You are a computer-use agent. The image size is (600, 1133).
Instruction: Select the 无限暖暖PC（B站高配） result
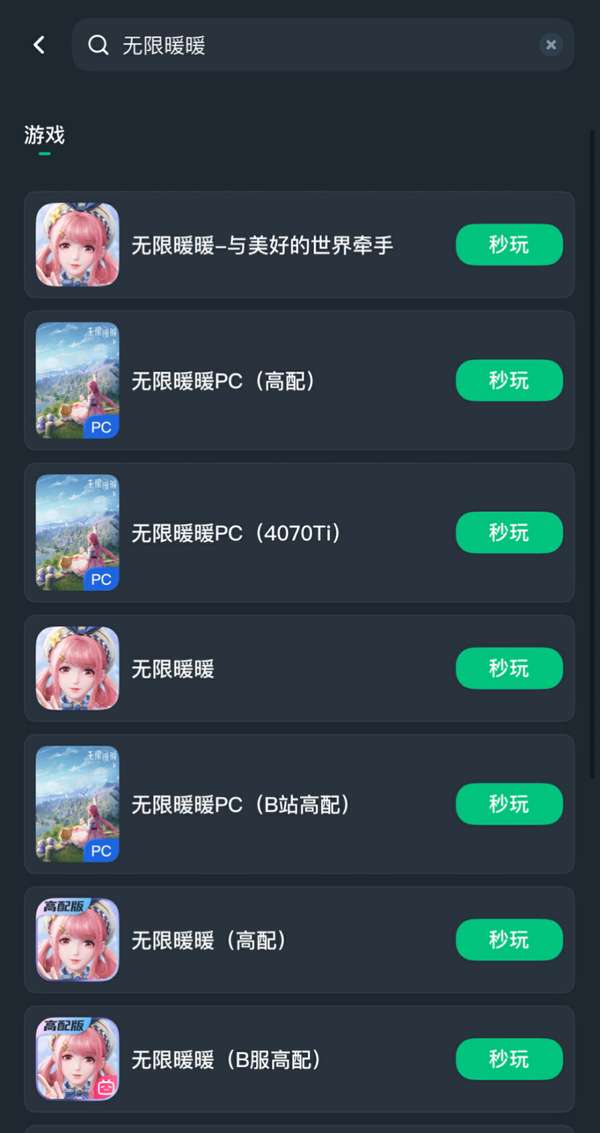(241, 805)
